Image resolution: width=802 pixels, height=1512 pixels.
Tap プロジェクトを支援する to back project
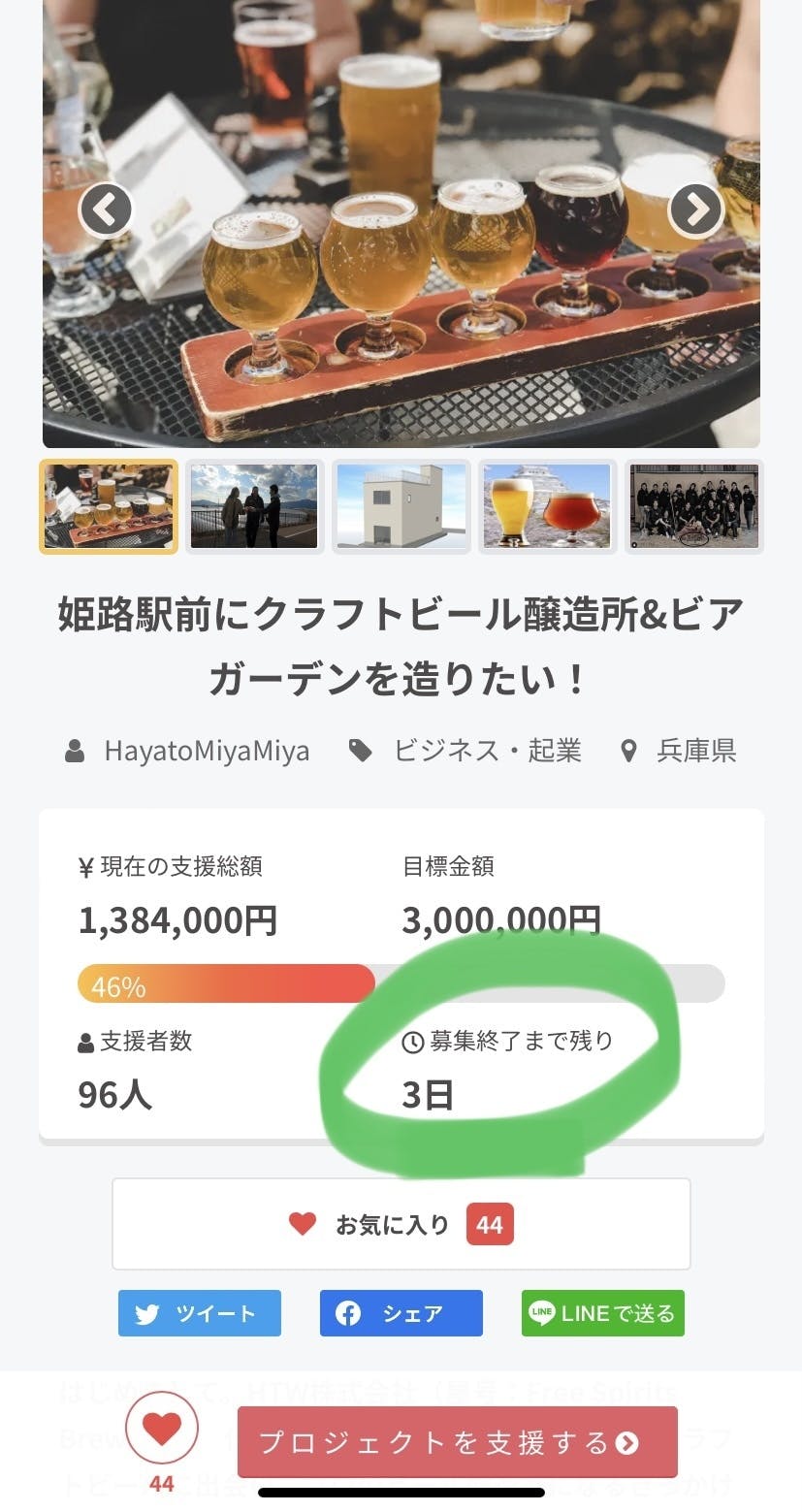coord(457,1442)
